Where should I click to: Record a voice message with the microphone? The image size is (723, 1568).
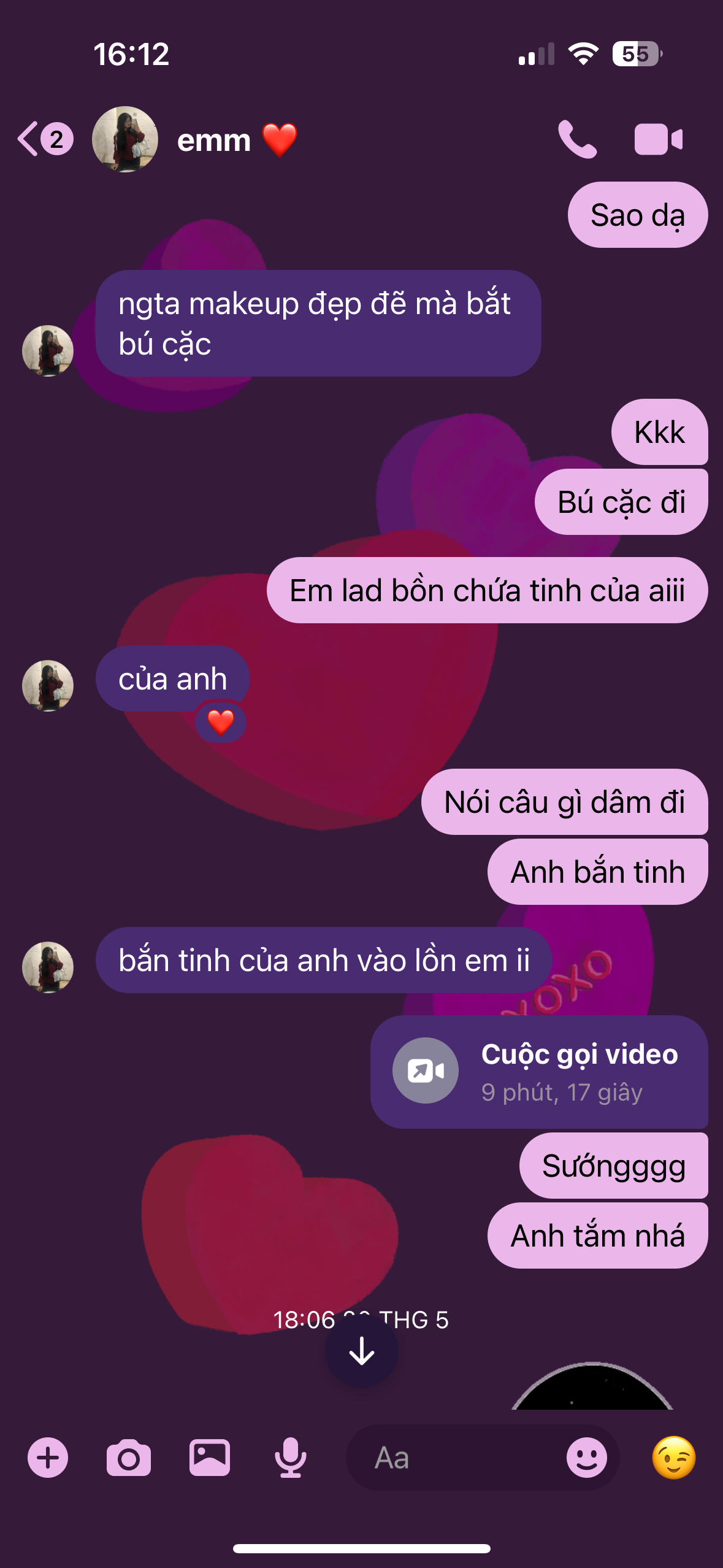290,1458
